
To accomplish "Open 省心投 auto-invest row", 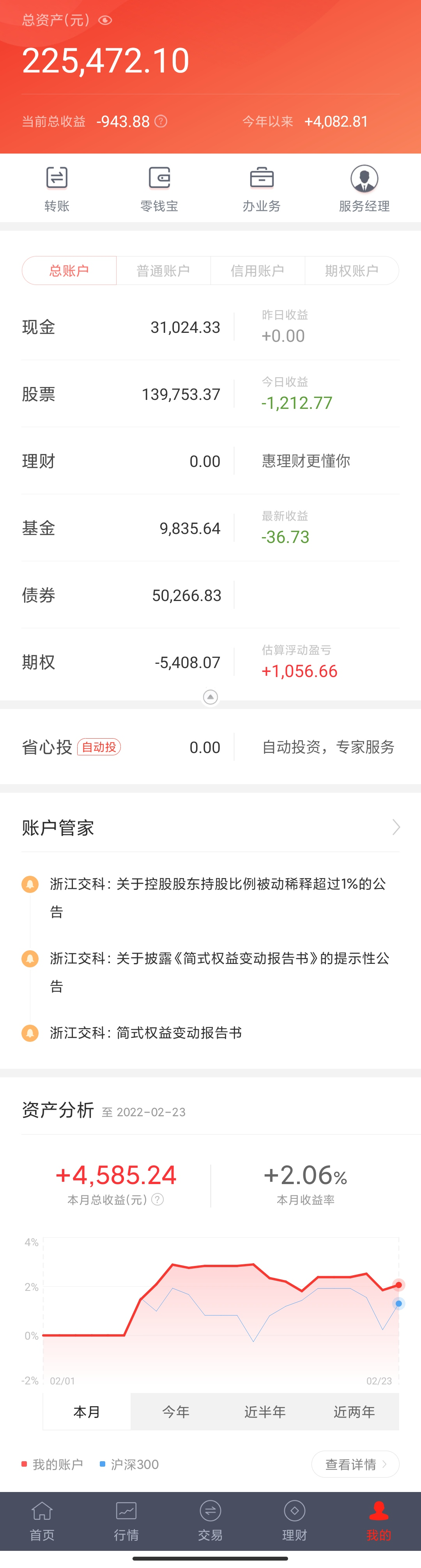I will tap(210, 747).
